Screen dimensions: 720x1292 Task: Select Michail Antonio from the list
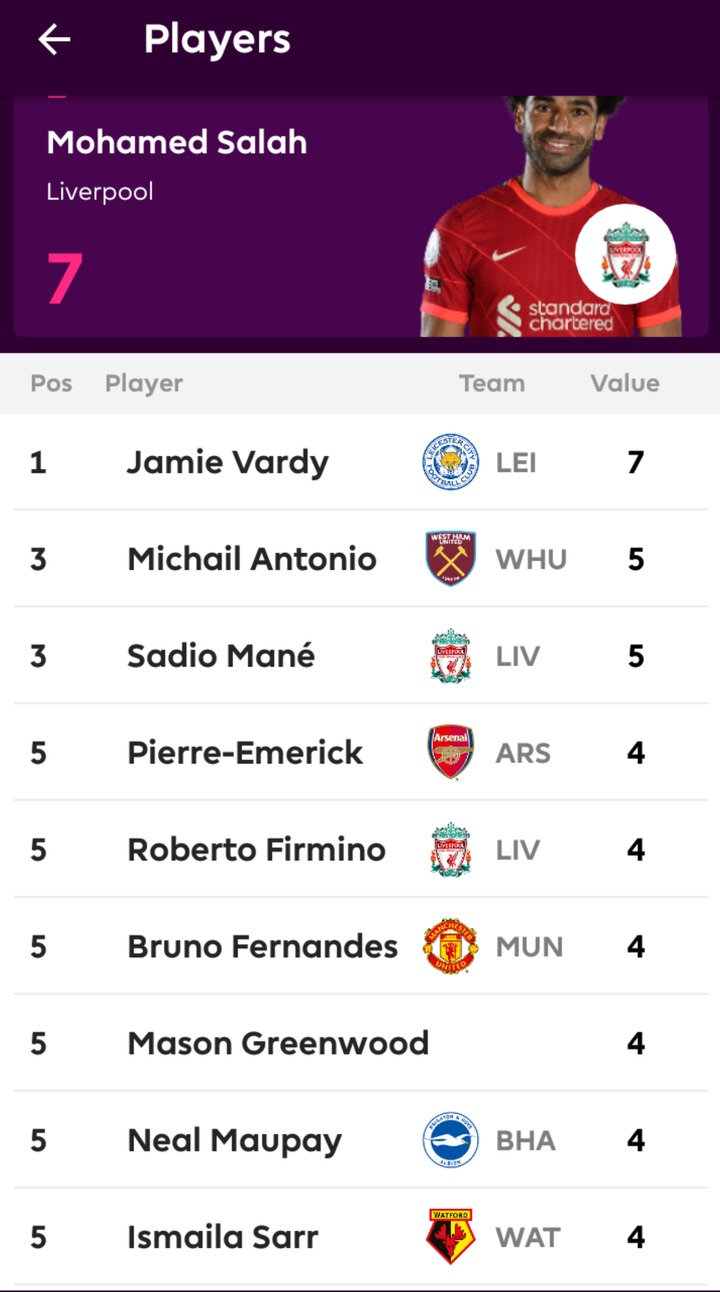[360, 559]
